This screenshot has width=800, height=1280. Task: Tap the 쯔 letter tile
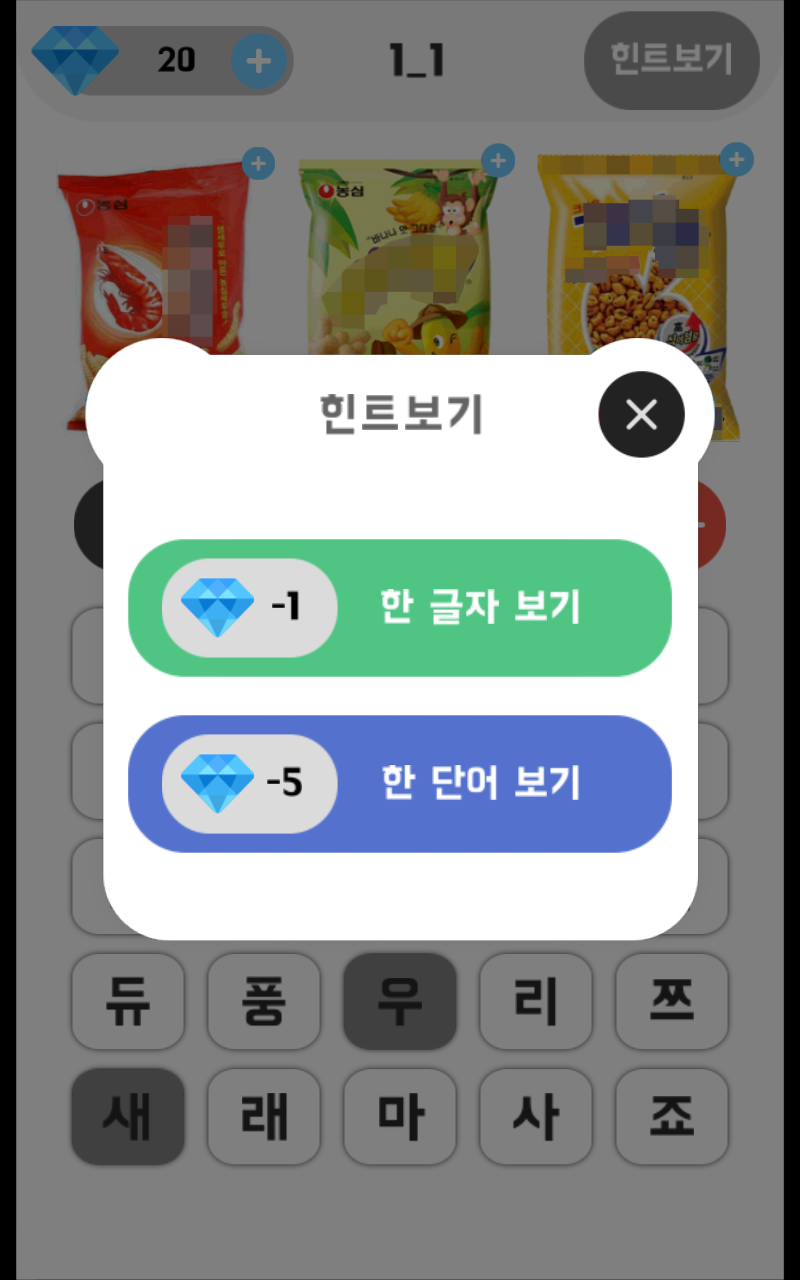pyautogui.click(x=672, y=1002)
